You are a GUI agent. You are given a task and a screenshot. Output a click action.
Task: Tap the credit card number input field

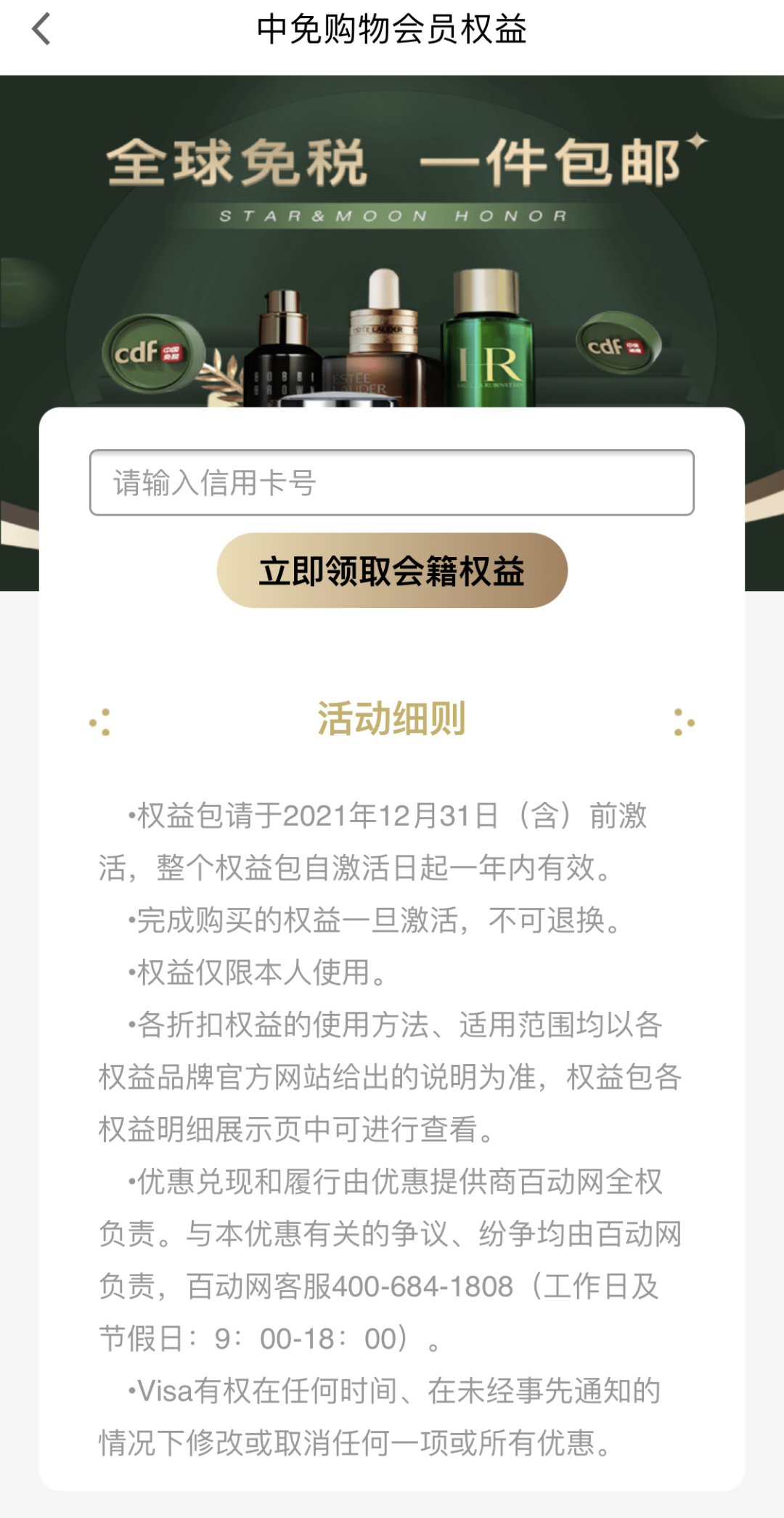(x=391, y=483)
